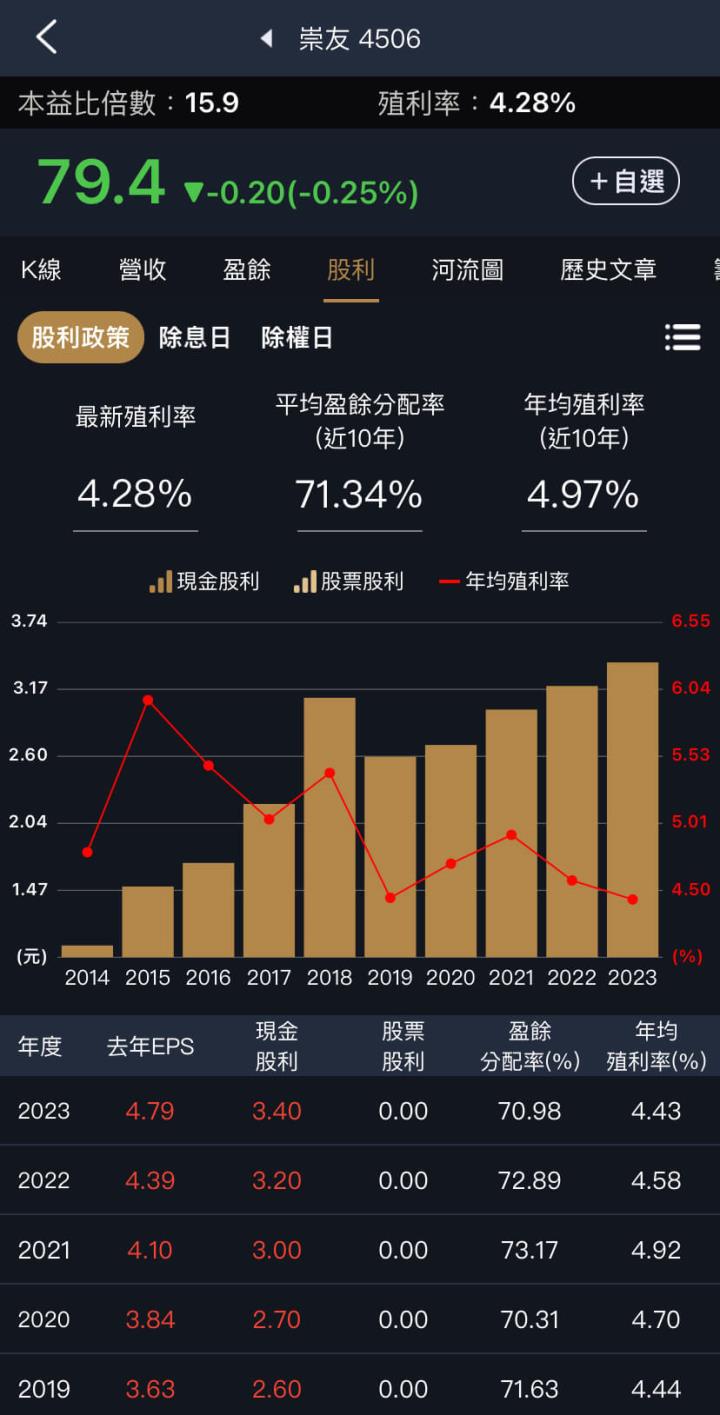Toggle to 除息日 view
The height and width of the screenshot is (1415, 720).
point(196,337)
